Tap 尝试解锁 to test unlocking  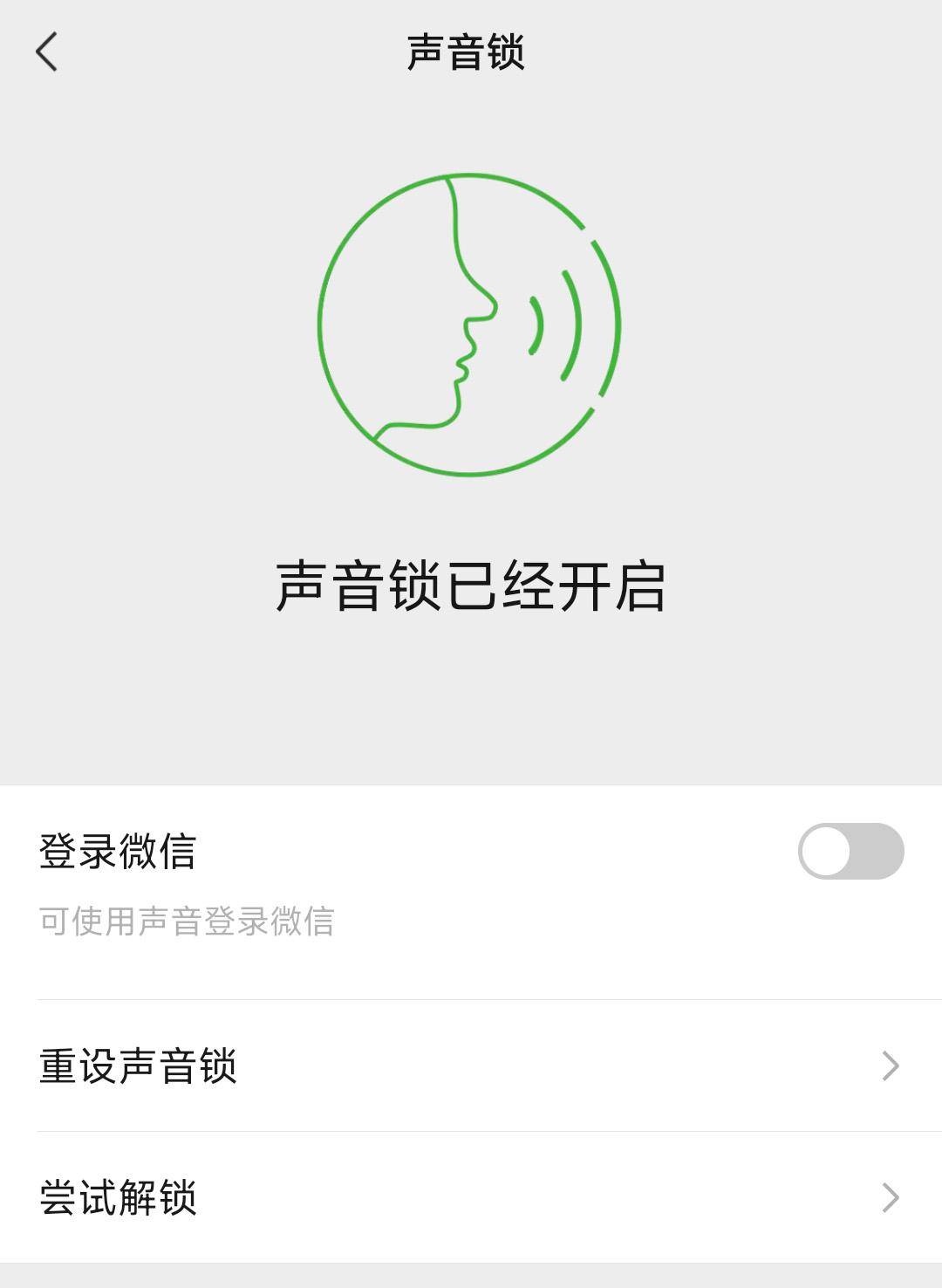(x=118, y=1196)
